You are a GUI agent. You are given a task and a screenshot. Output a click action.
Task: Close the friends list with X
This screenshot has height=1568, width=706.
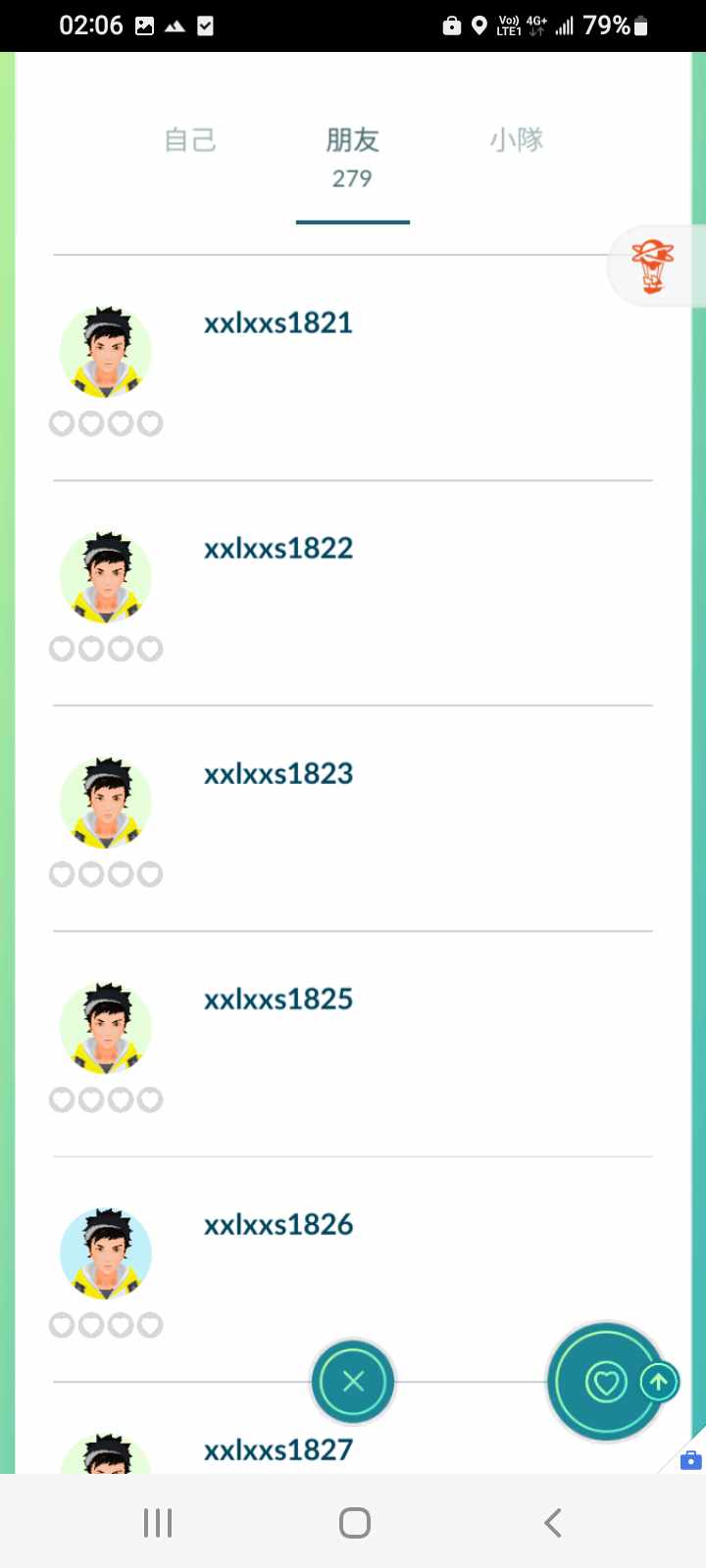point(353,1382)
